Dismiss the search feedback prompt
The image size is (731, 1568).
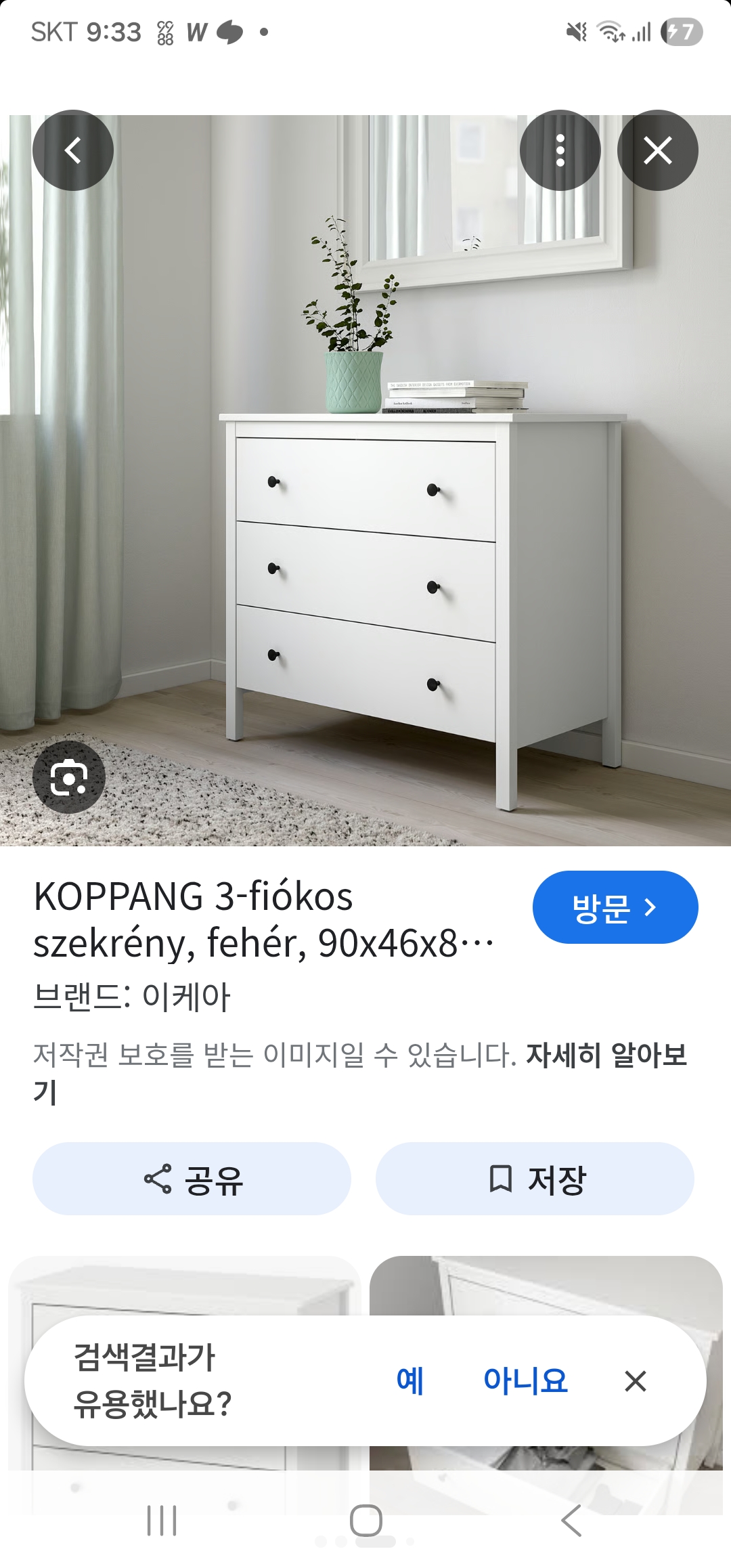tap(636, 1381)
